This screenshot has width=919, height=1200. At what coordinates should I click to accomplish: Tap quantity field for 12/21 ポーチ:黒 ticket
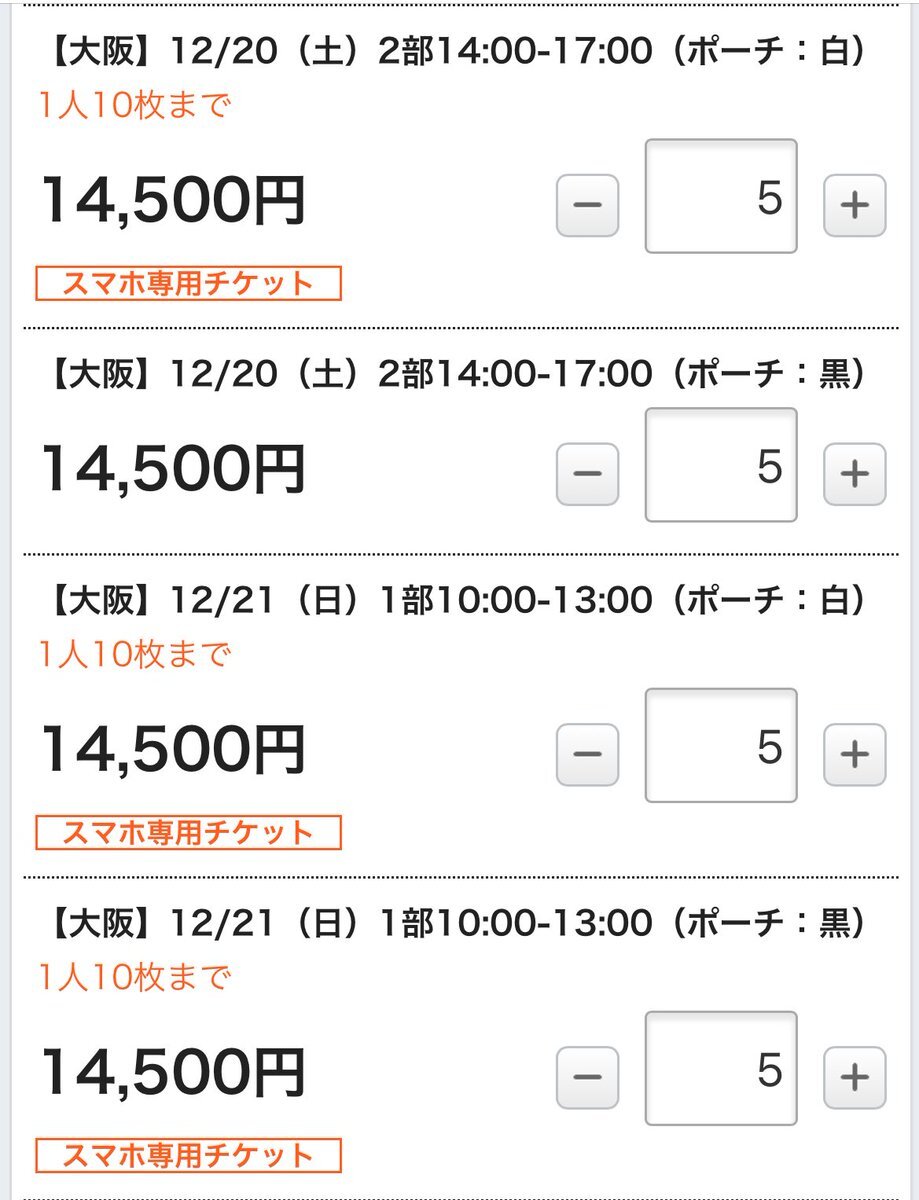click(x=721, y=1069)
